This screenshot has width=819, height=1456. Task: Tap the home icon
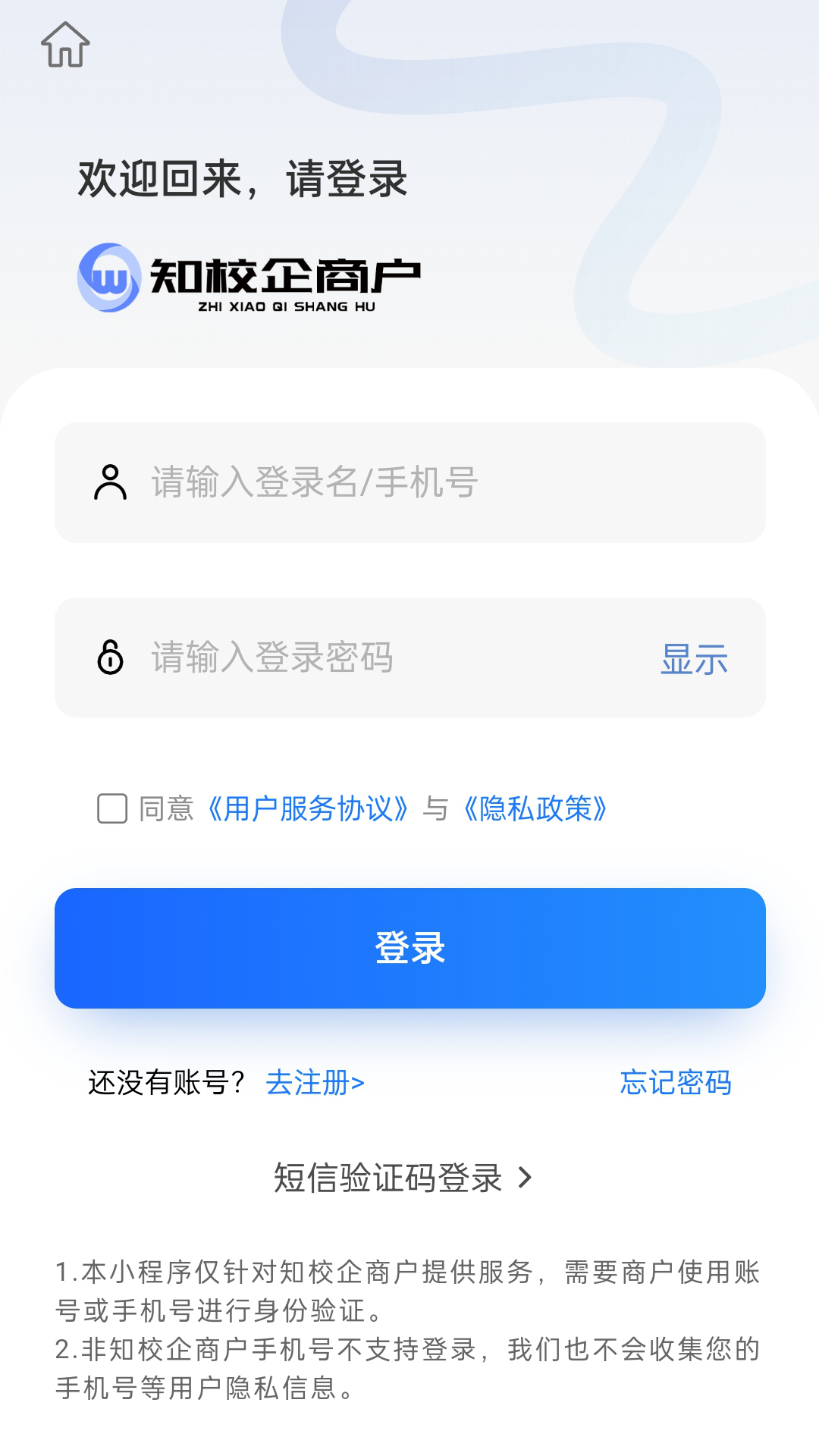(x=65, y=45)
